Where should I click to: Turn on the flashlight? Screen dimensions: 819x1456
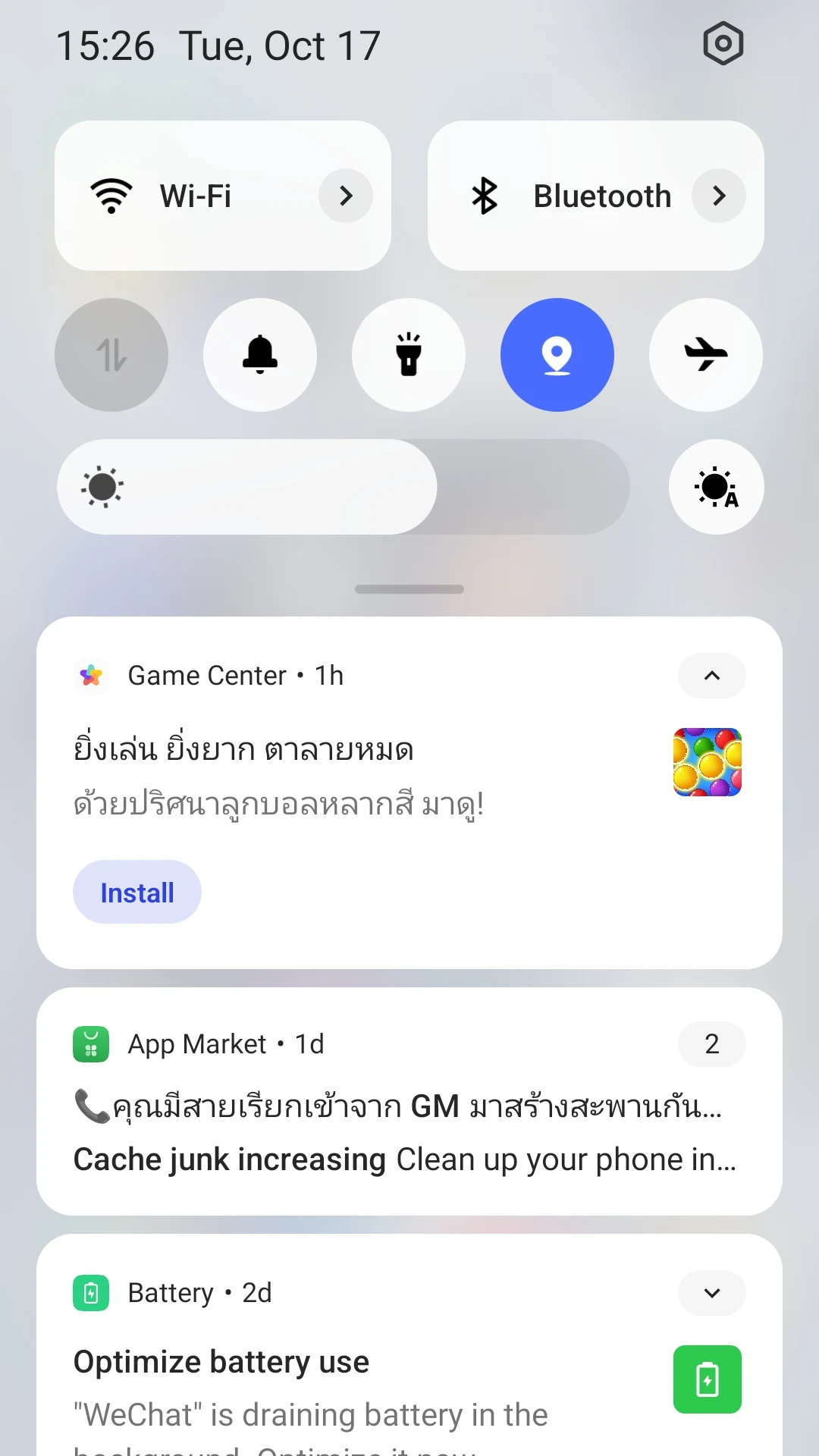tap(409, 355)
